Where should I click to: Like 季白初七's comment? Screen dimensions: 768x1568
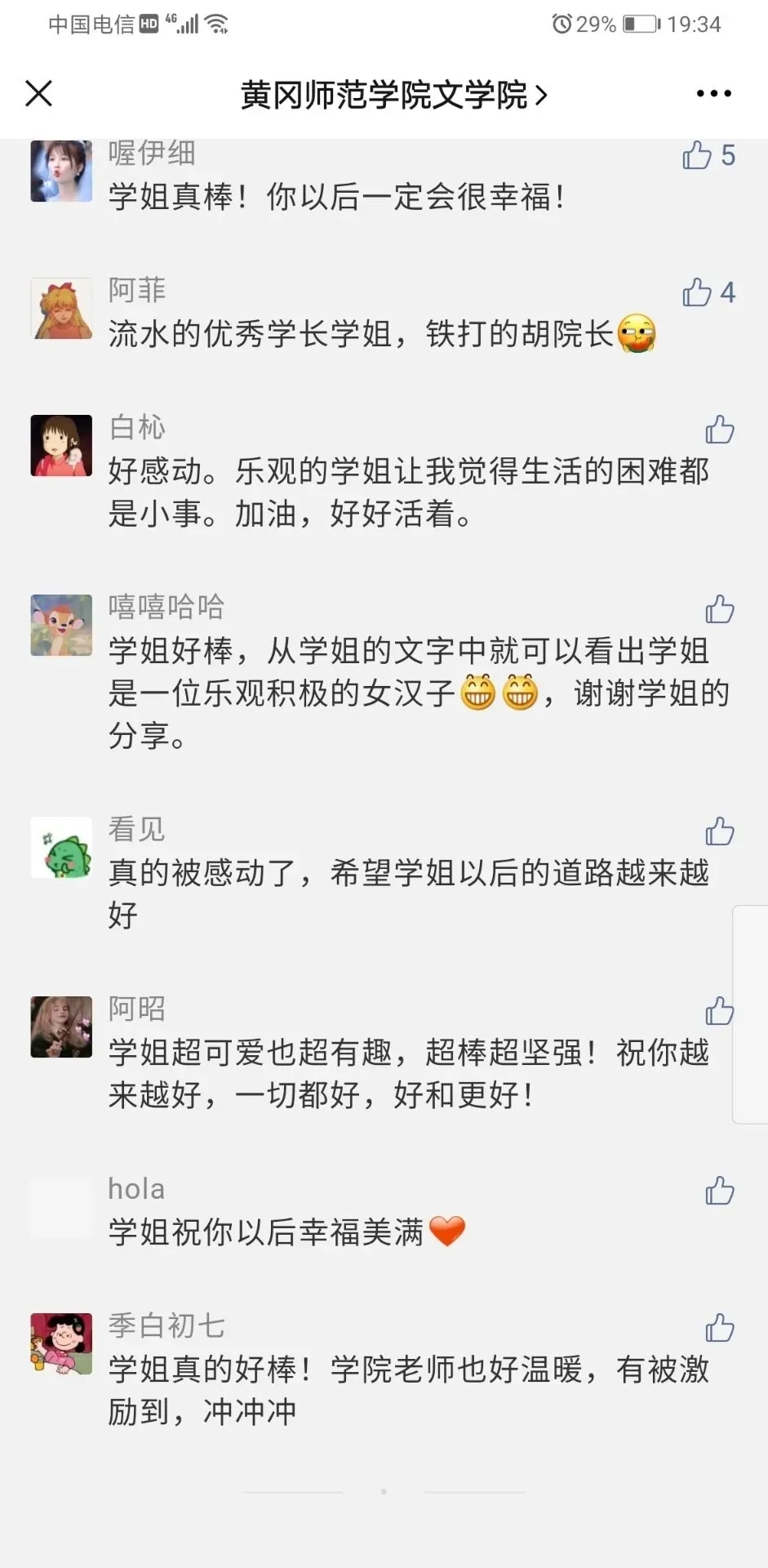[719, 1328]
